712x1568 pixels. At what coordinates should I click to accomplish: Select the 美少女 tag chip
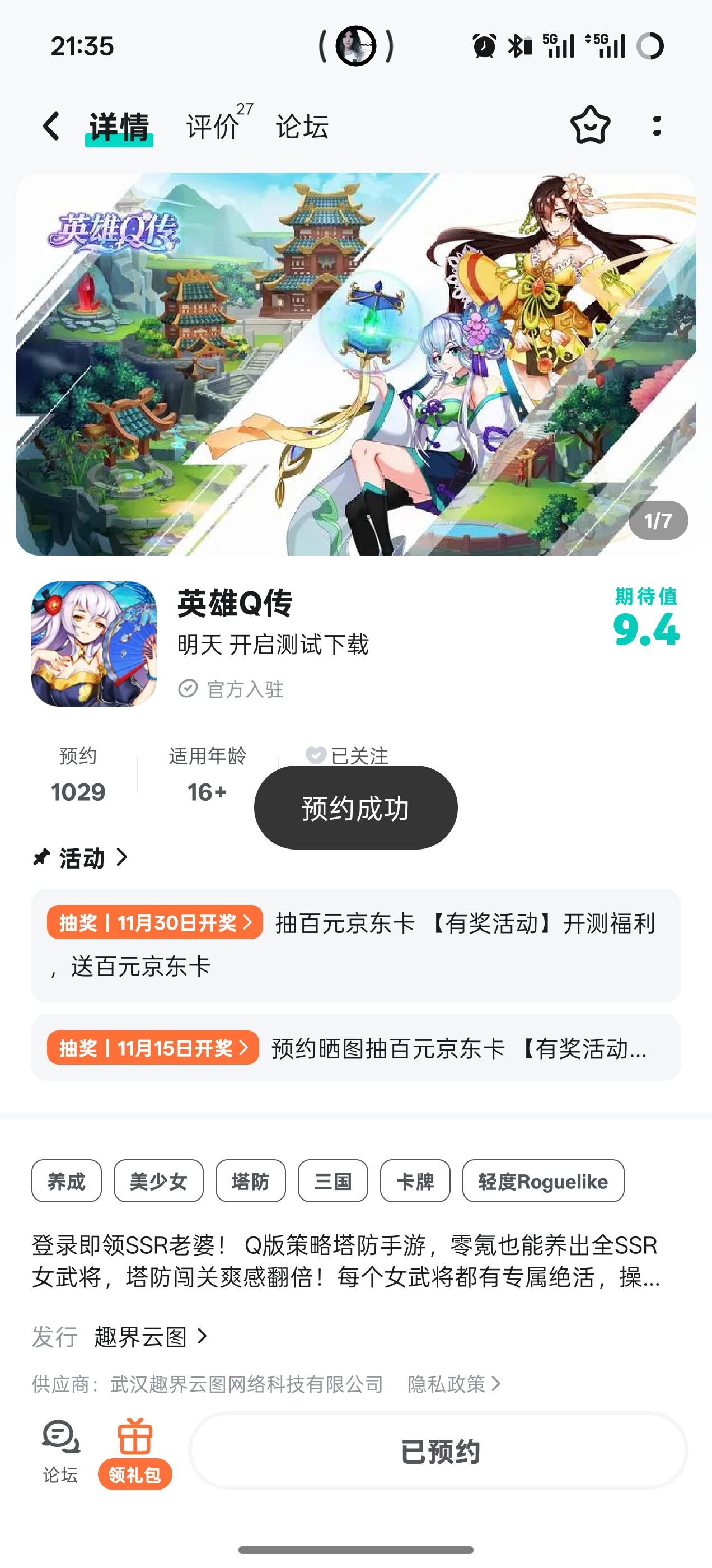(x=159, y=1181)
